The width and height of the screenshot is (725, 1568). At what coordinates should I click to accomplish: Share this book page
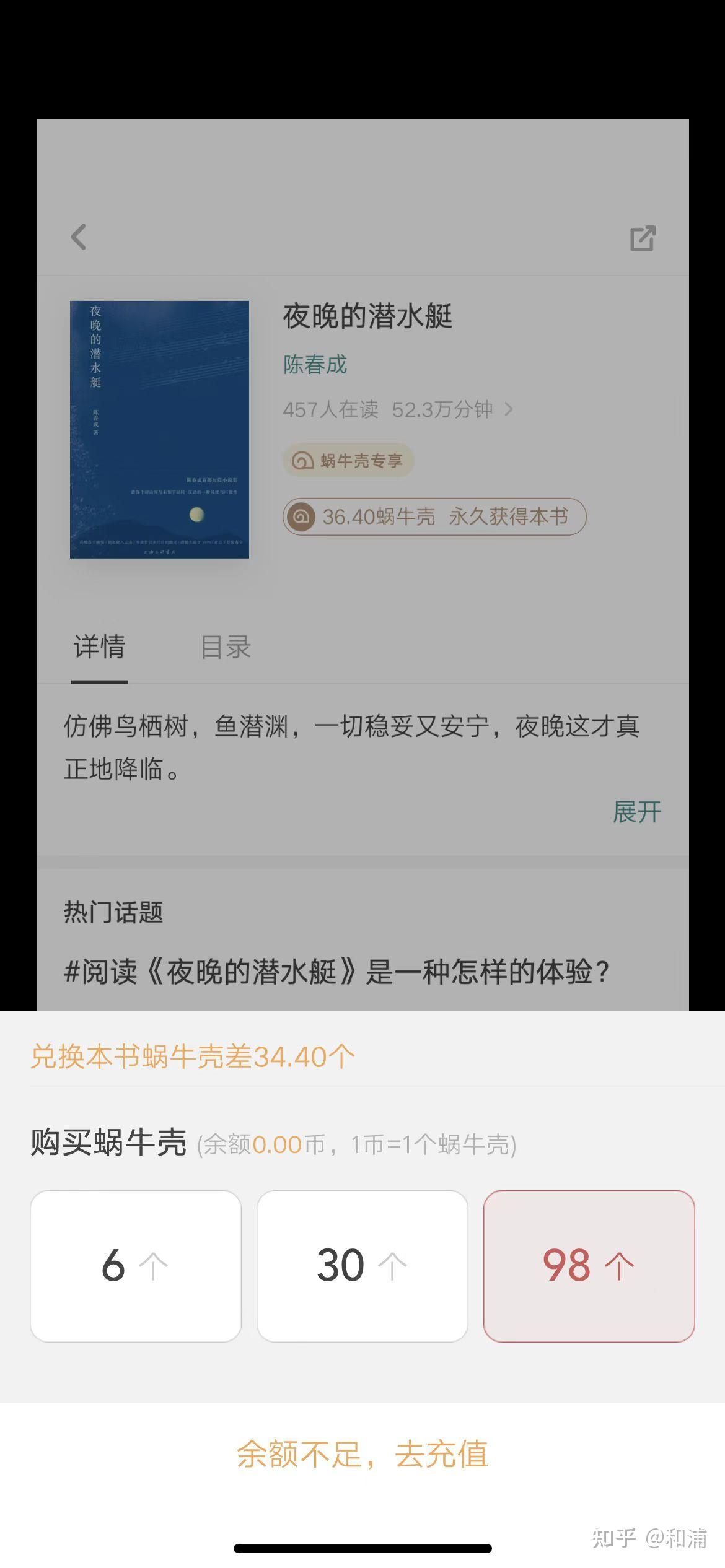point(643,238)
